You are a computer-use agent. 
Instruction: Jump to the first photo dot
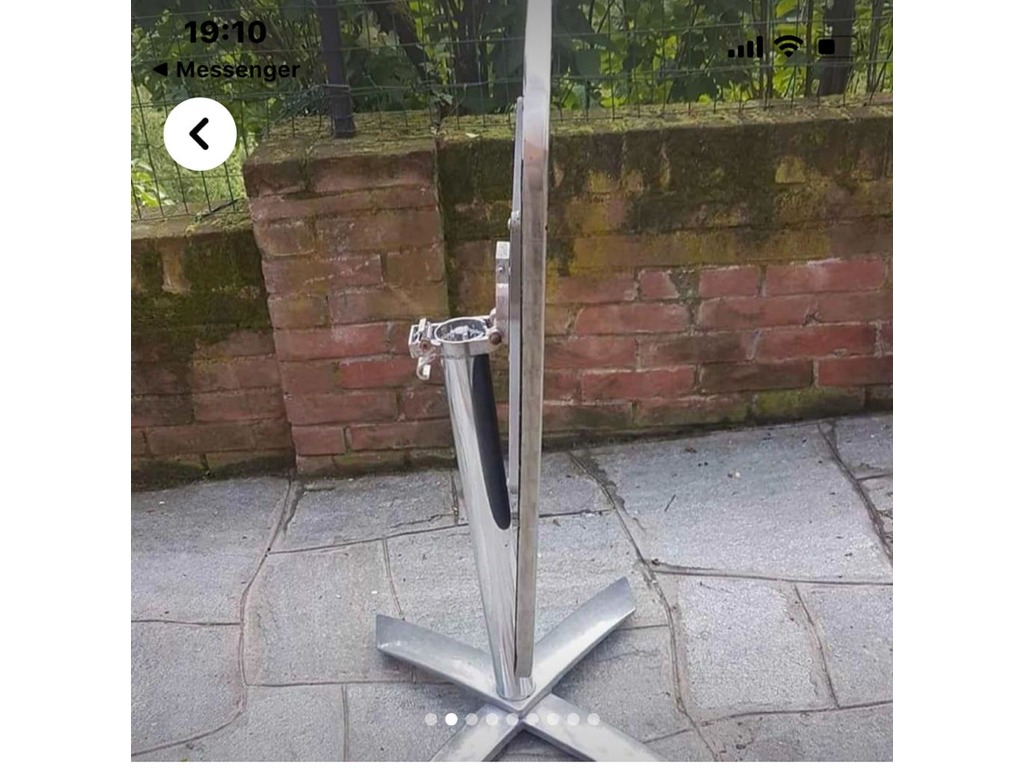431,719
